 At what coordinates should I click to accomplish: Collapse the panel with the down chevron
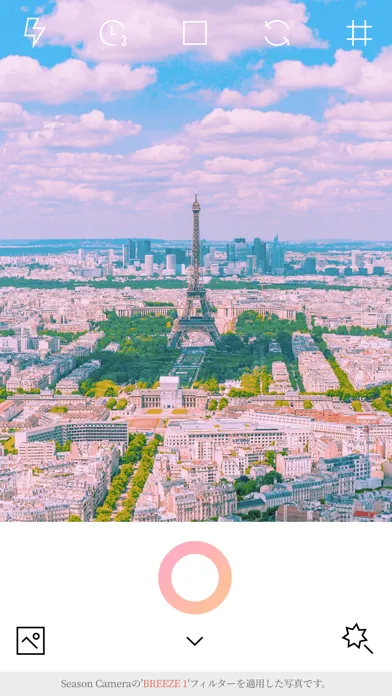[x=195, y=641]
